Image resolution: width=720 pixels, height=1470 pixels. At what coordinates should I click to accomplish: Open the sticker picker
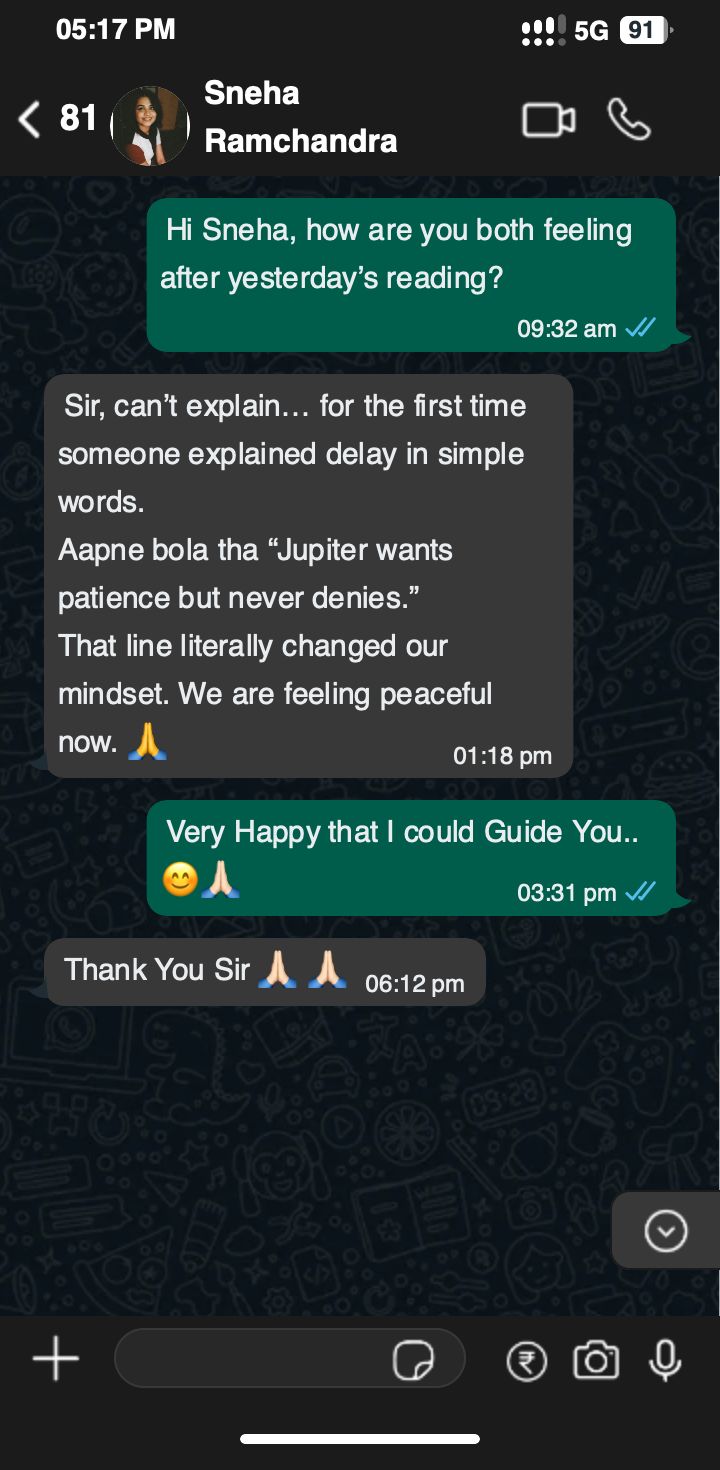[x=413, y=1360]
